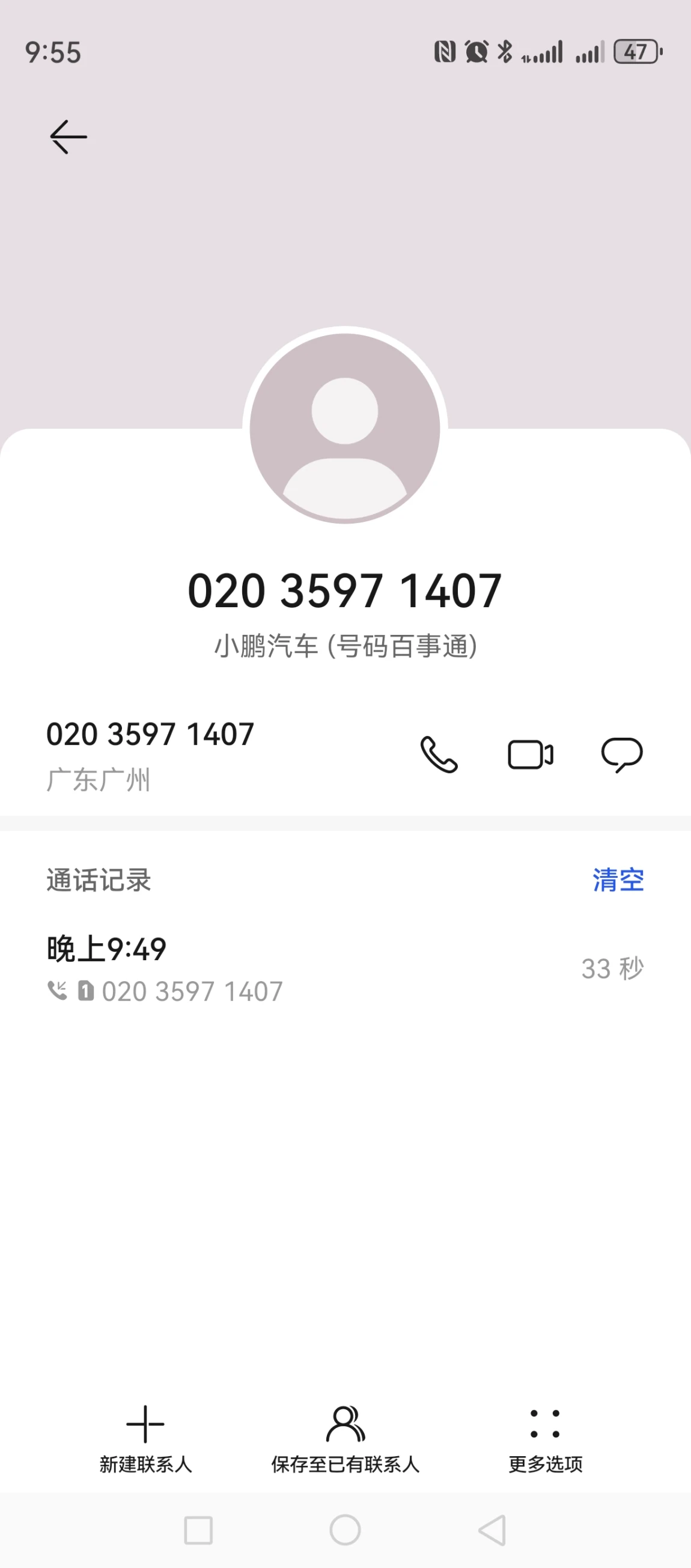Open 更多选项 menu

[x=545, y=1439]
